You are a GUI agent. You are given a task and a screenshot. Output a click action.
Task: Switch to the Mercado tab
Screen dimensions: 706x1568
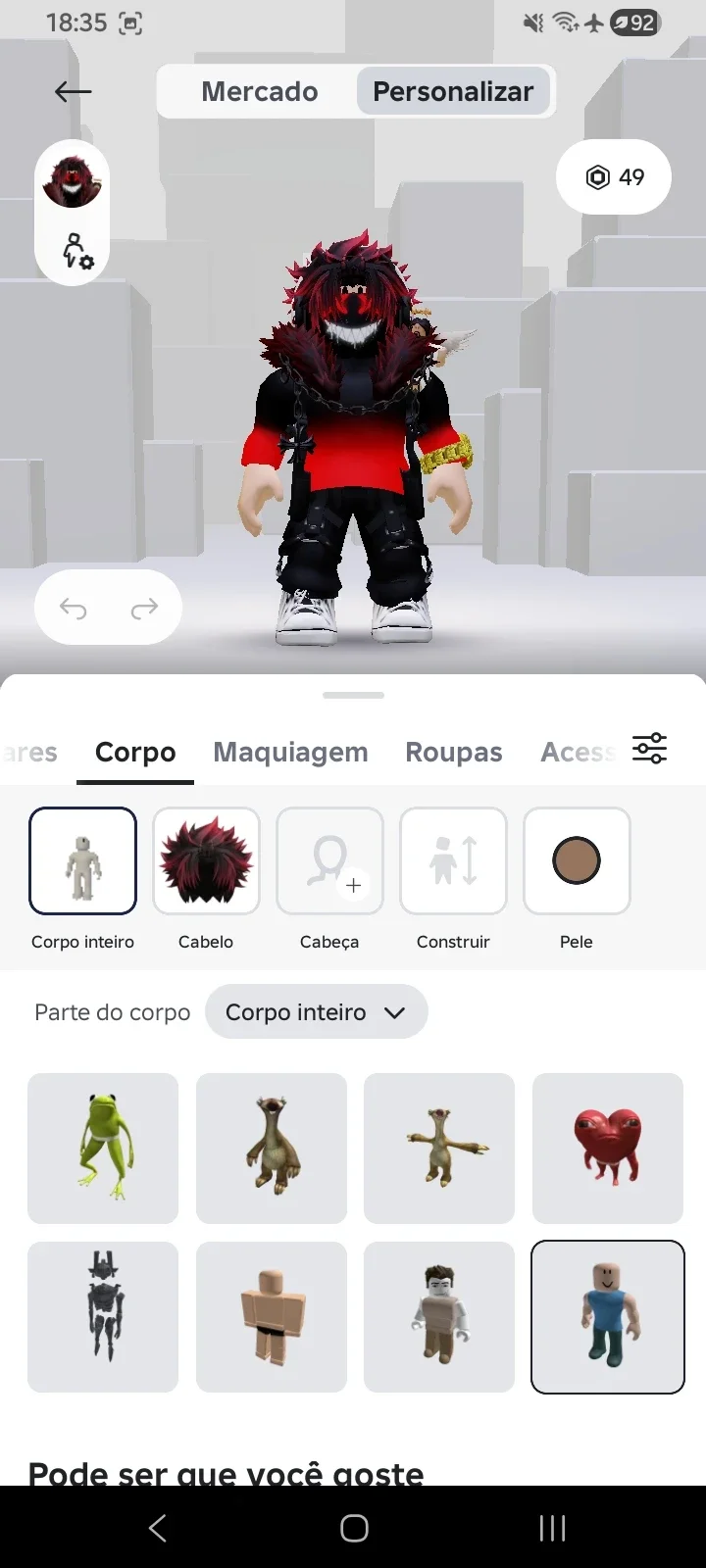click(x=260, y=92)
